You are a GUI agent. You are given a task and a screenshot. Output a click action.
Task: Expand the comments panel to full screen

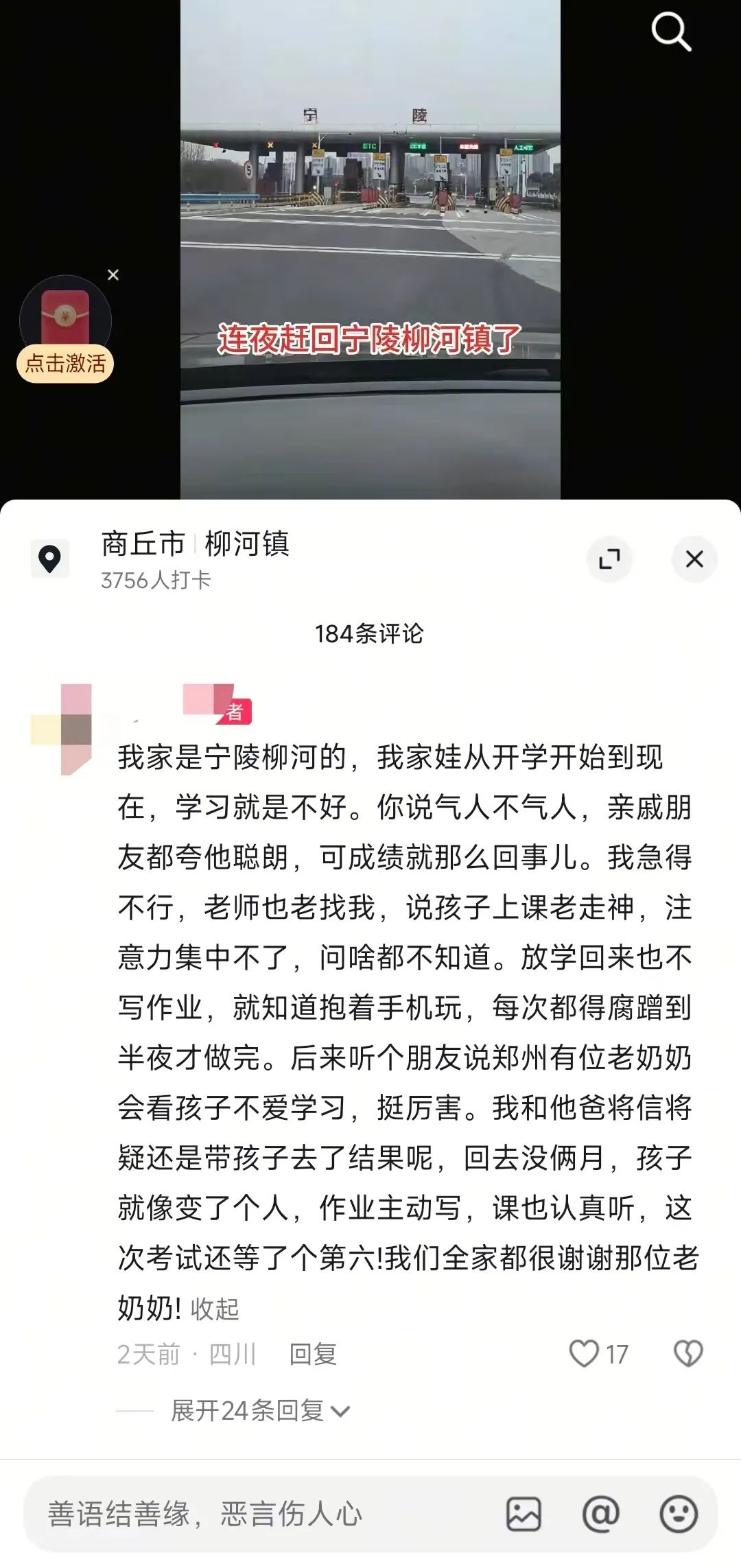609,559
